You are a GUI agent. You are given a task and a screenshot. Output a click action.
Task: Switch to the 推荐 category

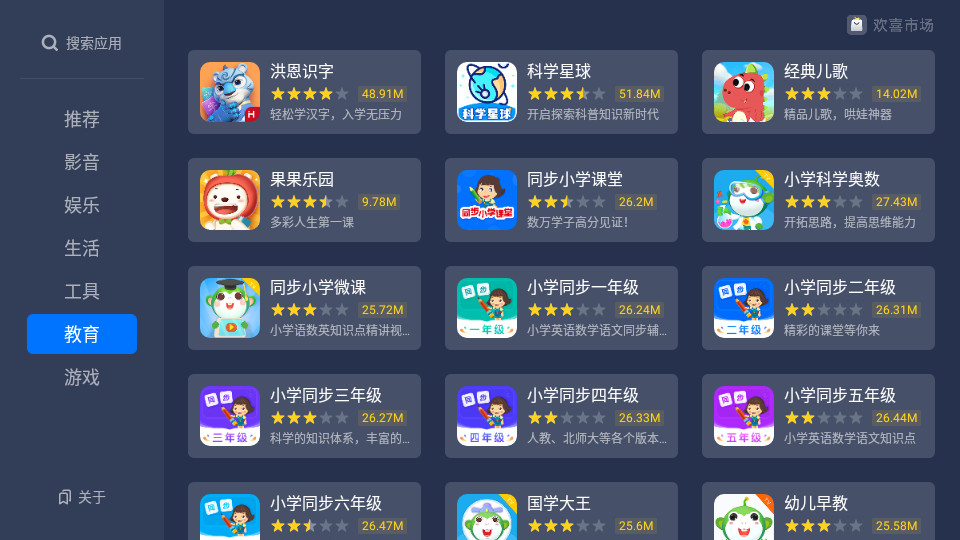(x=82, y=119)
